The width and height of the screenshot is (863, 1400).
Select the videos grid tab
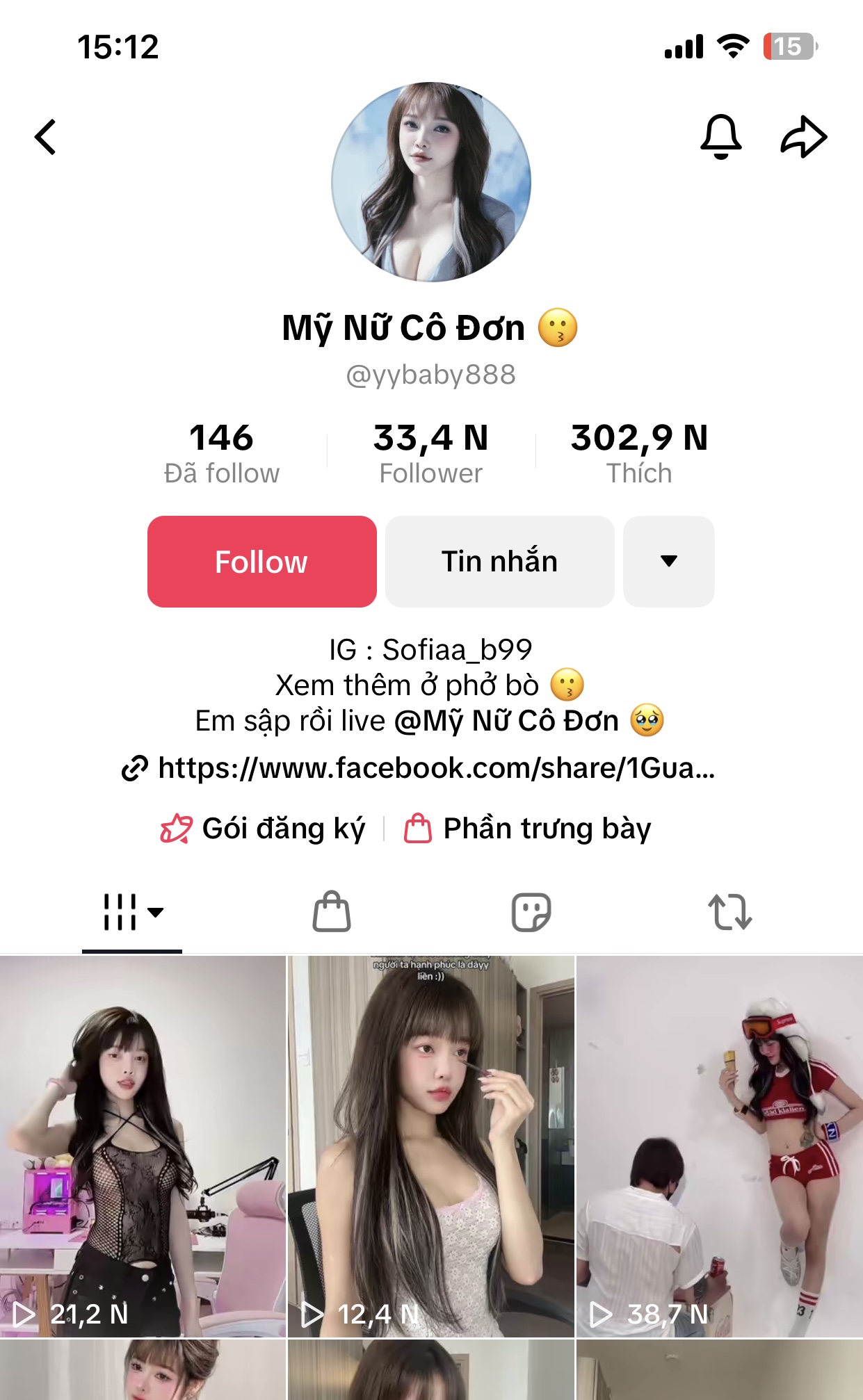tap(132, 912)
